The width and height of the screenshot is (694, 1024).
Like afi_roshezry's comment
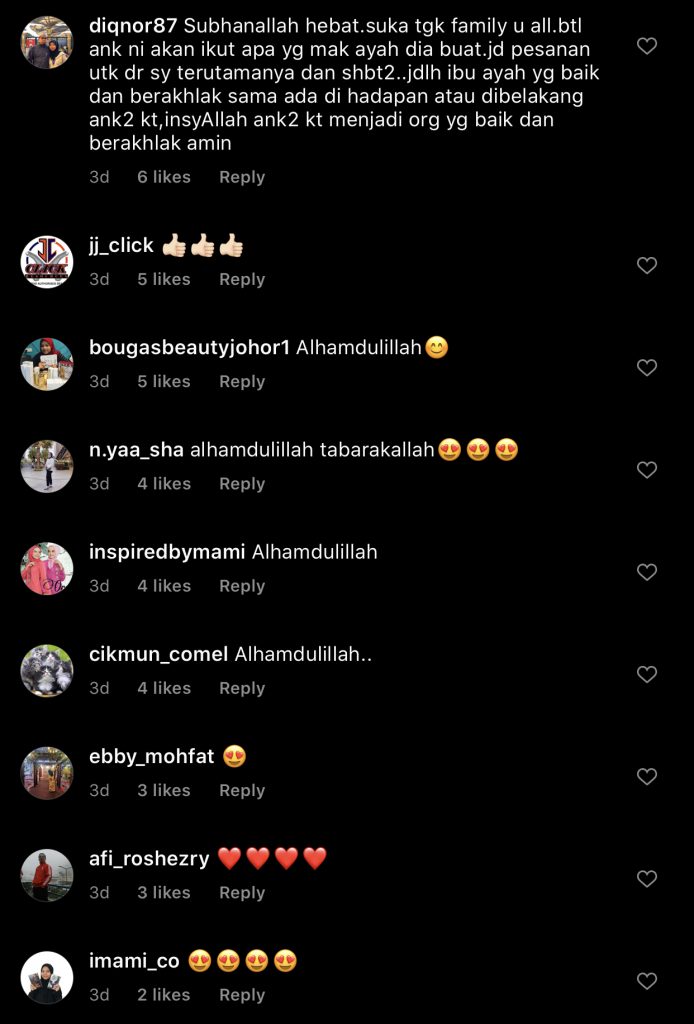(647, 878)
